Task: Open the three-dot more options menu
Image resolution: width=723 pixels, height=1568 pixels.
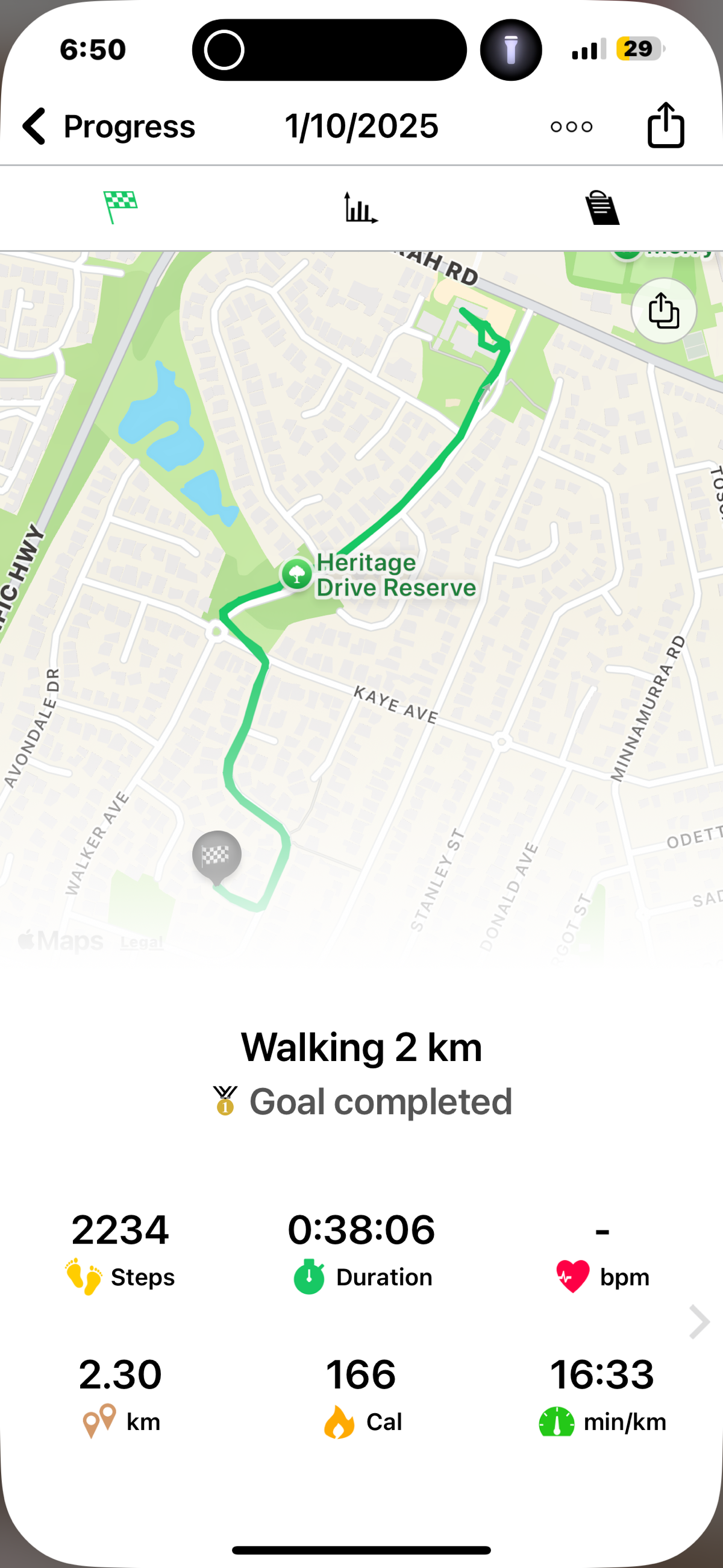Action: tap(571, 127)
